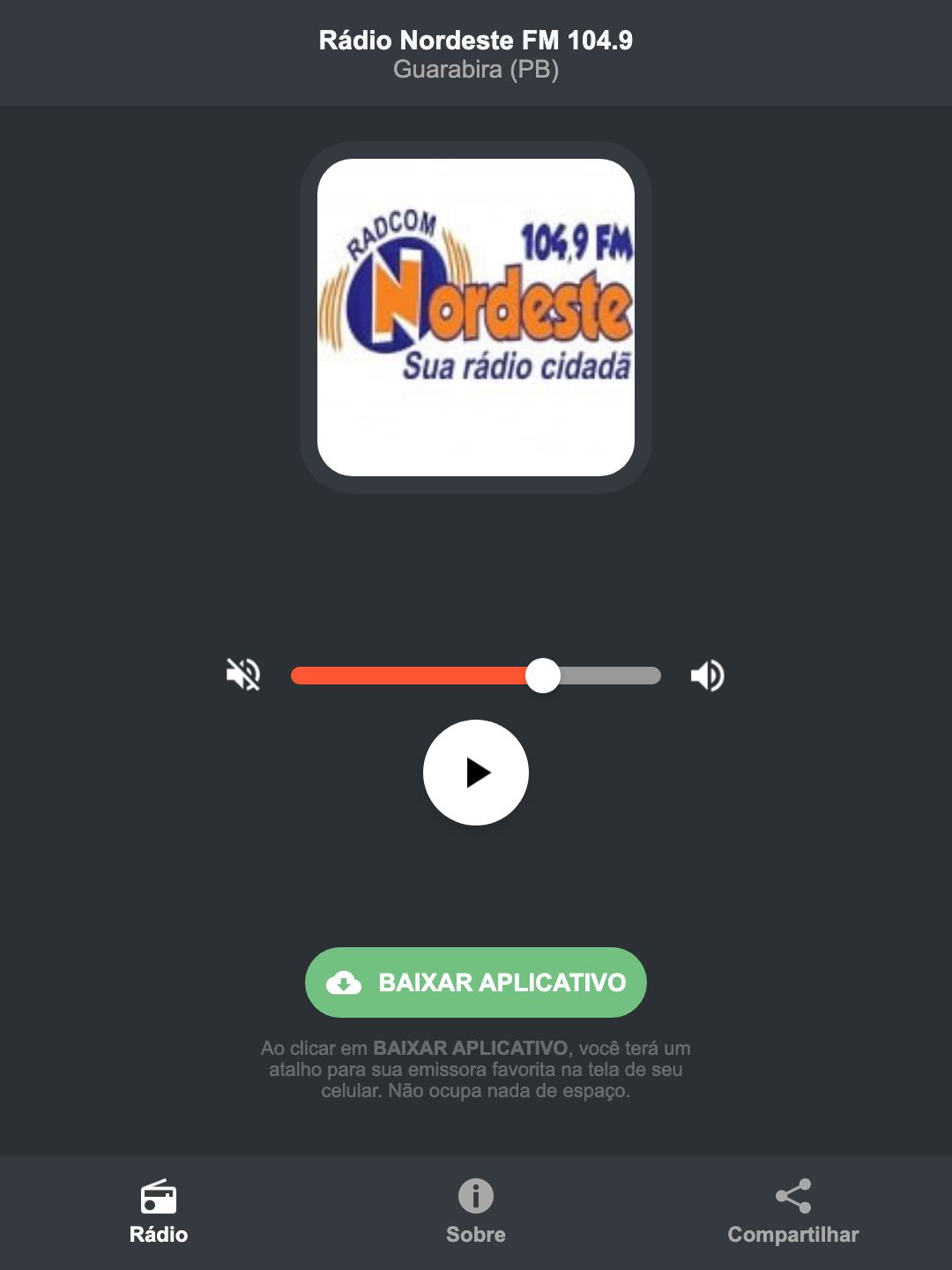Click the Guarabira (PB) subtitle
Screen dimensions: 952x1270
coord(476,68)
